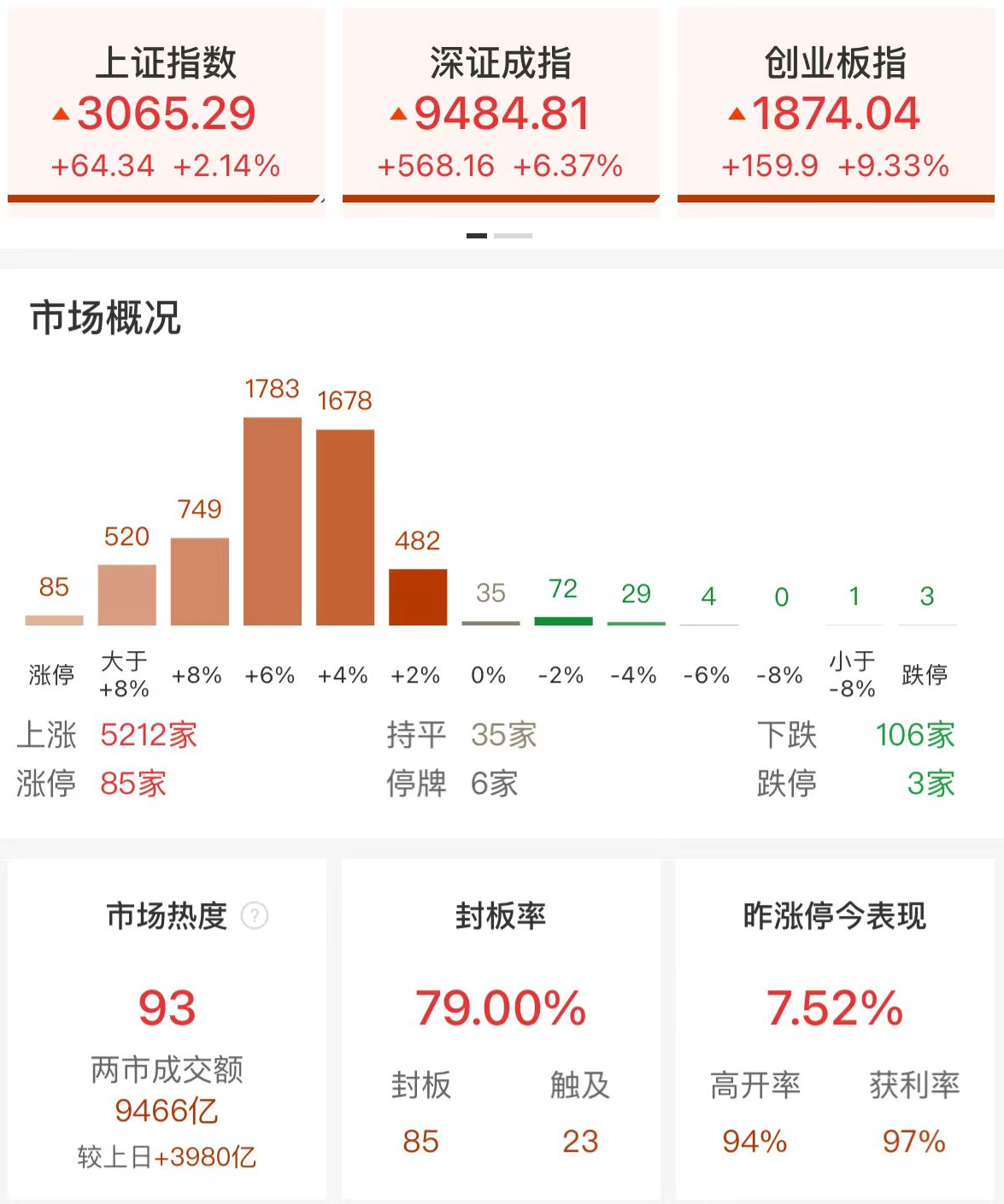Open the 市场热度 card
Image resolution: width=1004 pixels, height=1204 pixels.
(x=167, y=1030)
